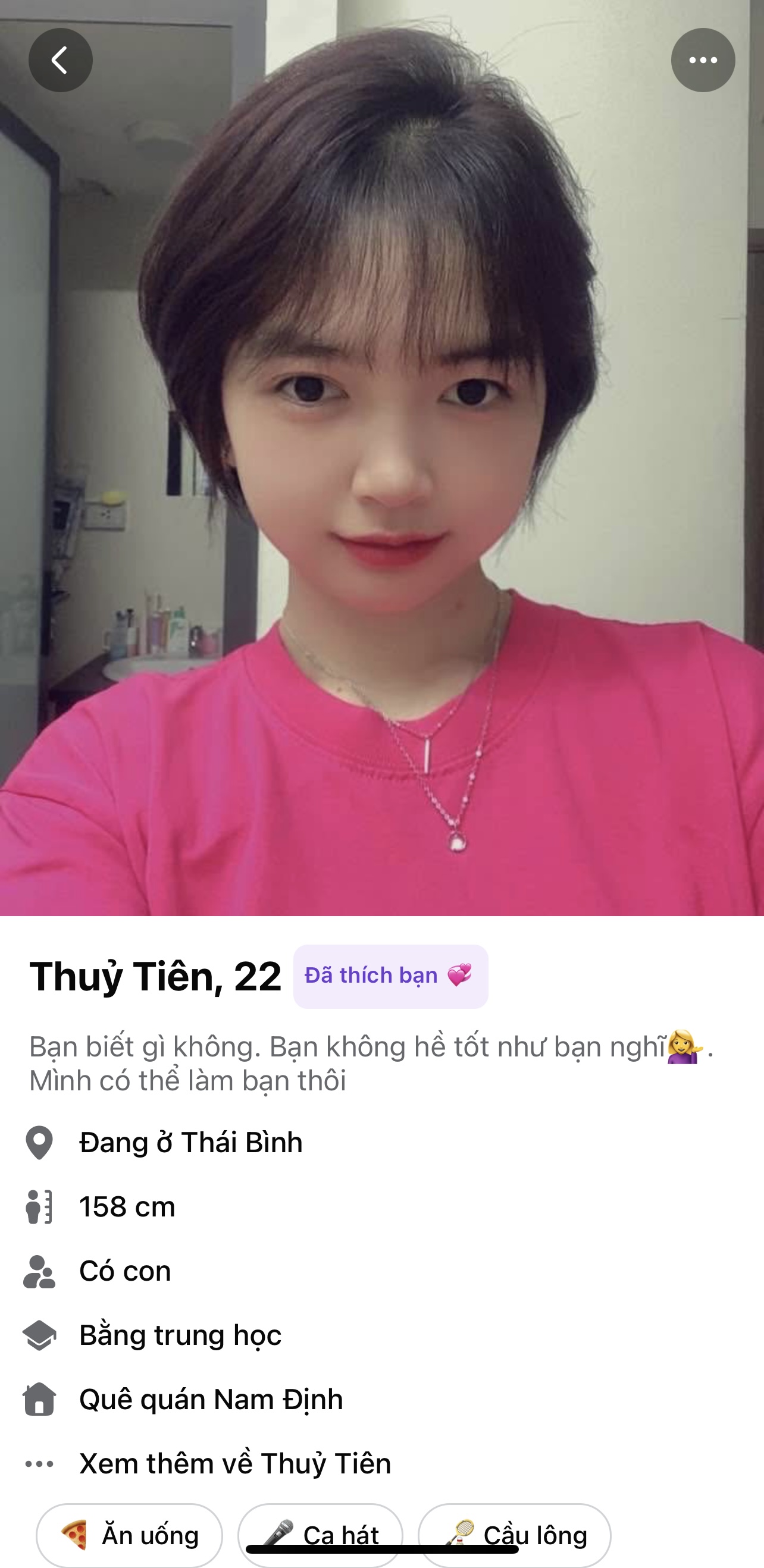Expand Xem thêm về Thuỷ Tiên
This screenshot has width=764, height=1568.
pos(234,1463)
